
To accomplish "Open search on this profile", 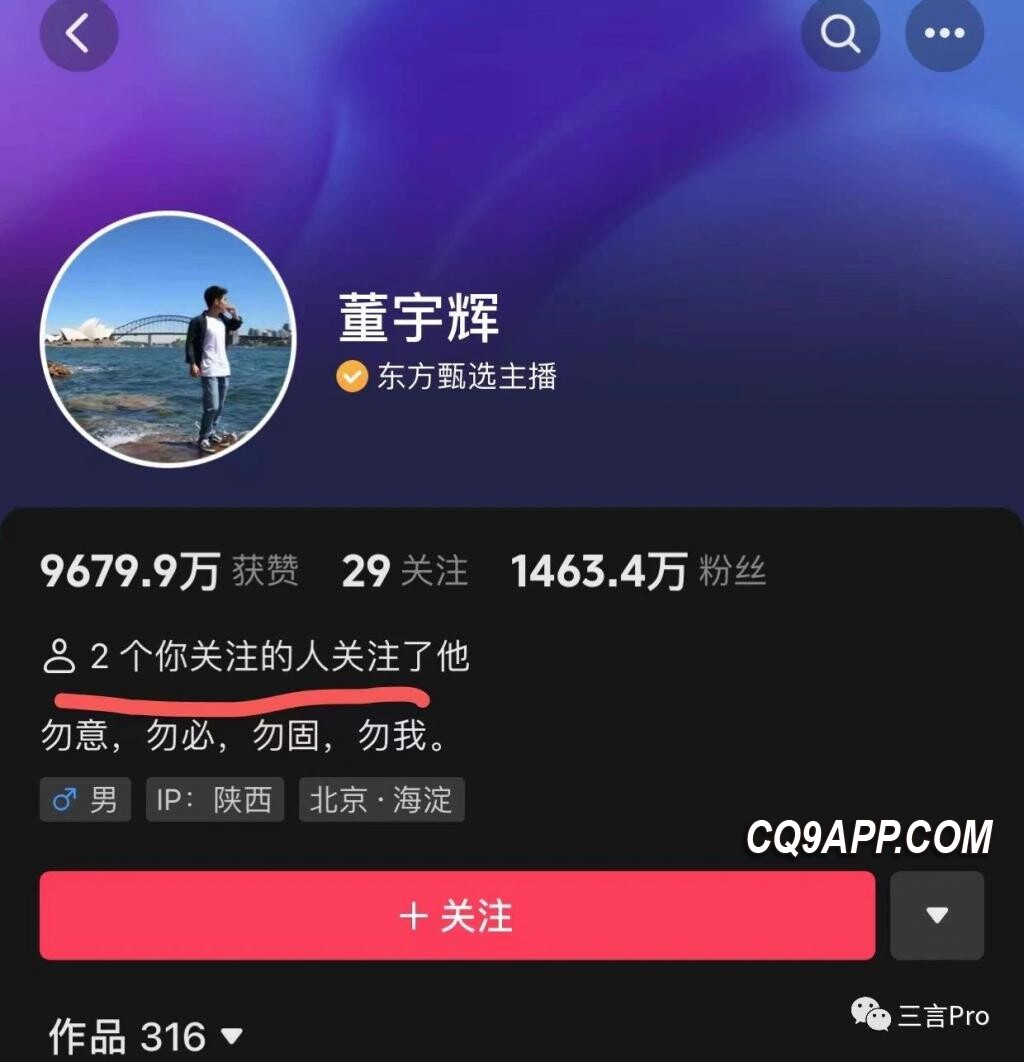I will (x=840, y=34).
